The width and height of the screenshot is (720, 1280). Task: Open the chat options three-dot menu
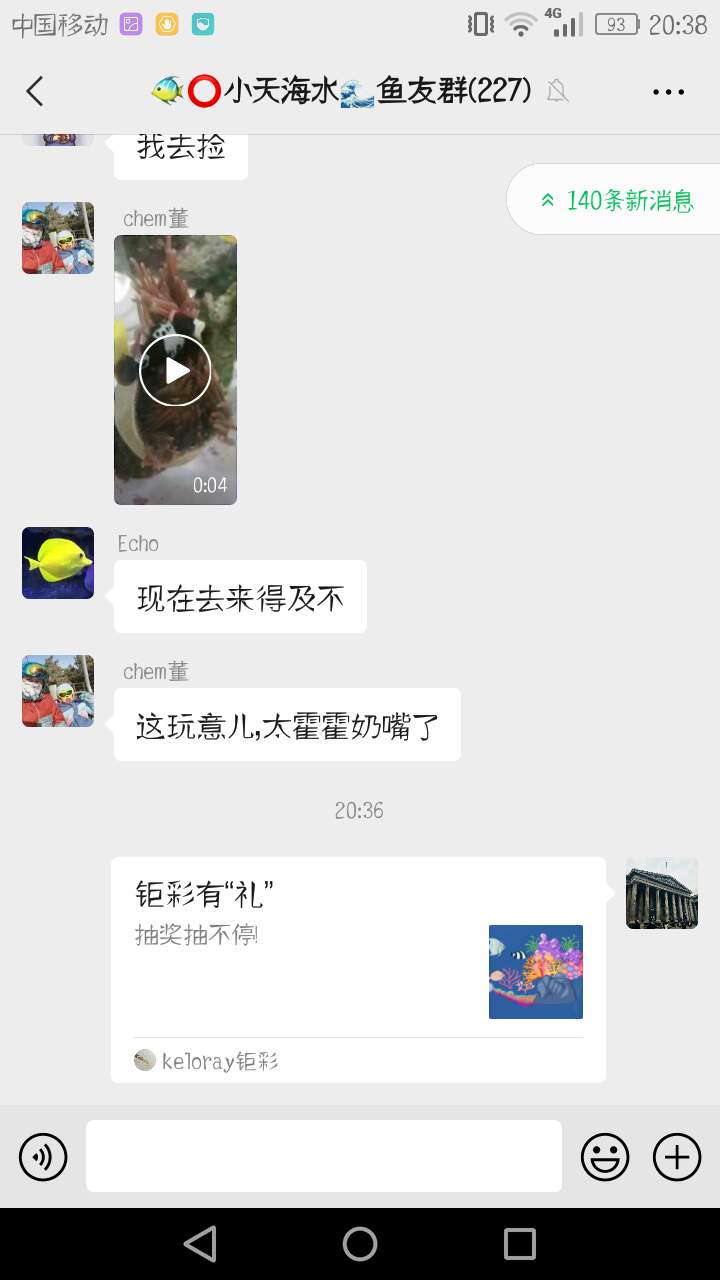tap(668, 92)
